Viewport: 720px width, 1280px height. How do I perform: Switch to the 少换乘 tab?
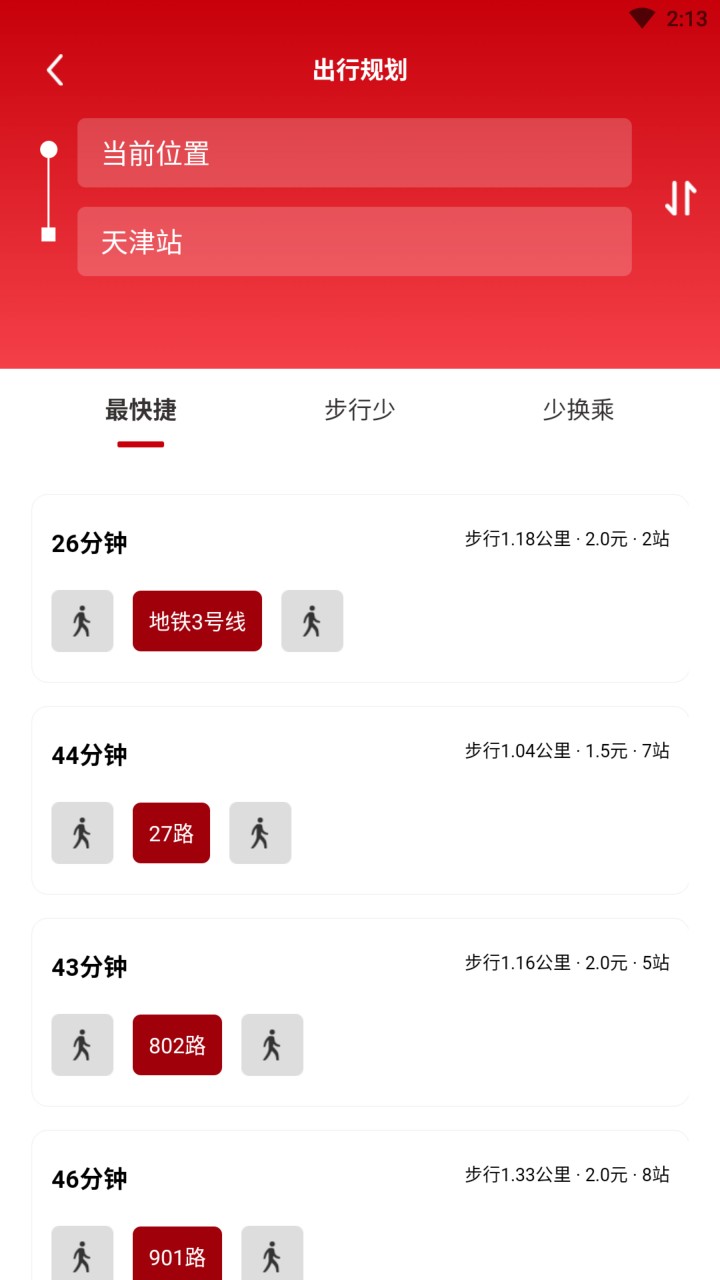(x=578, y=410)
